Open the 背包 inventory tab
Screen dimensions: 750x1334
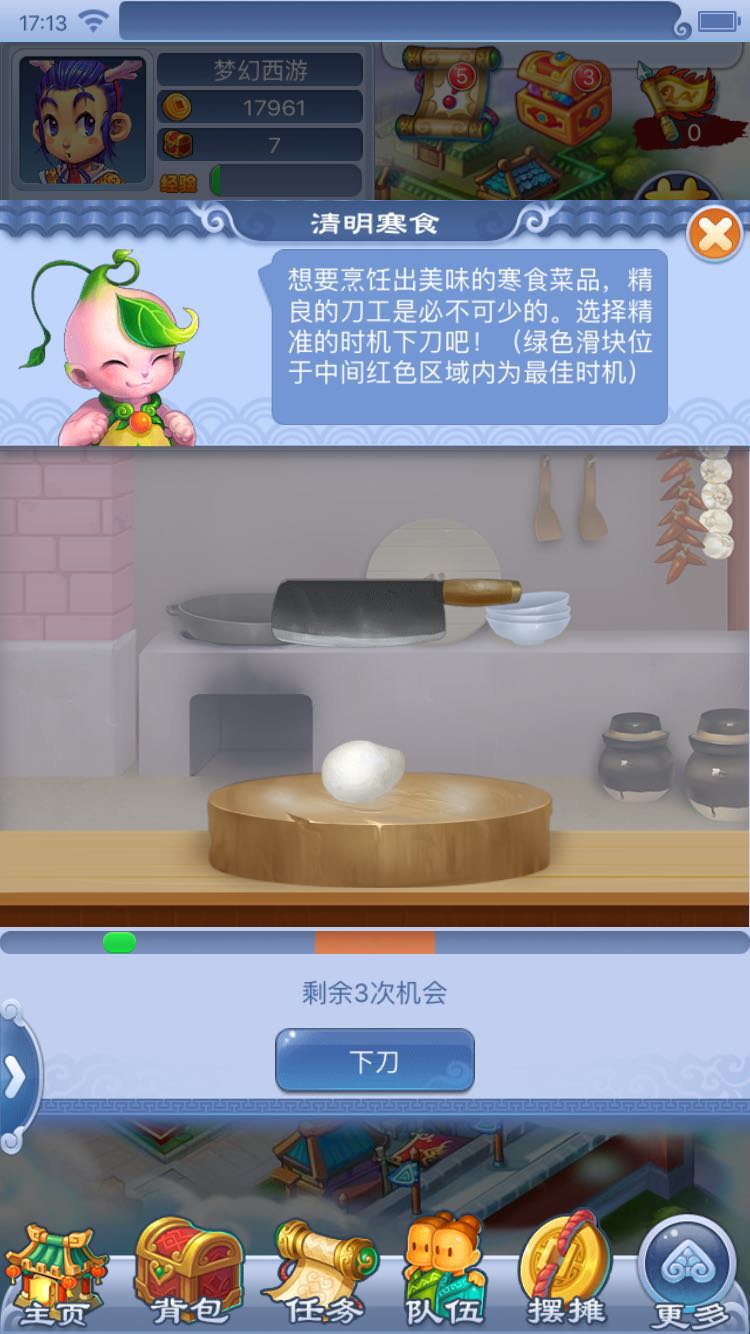coord(188,1275)
